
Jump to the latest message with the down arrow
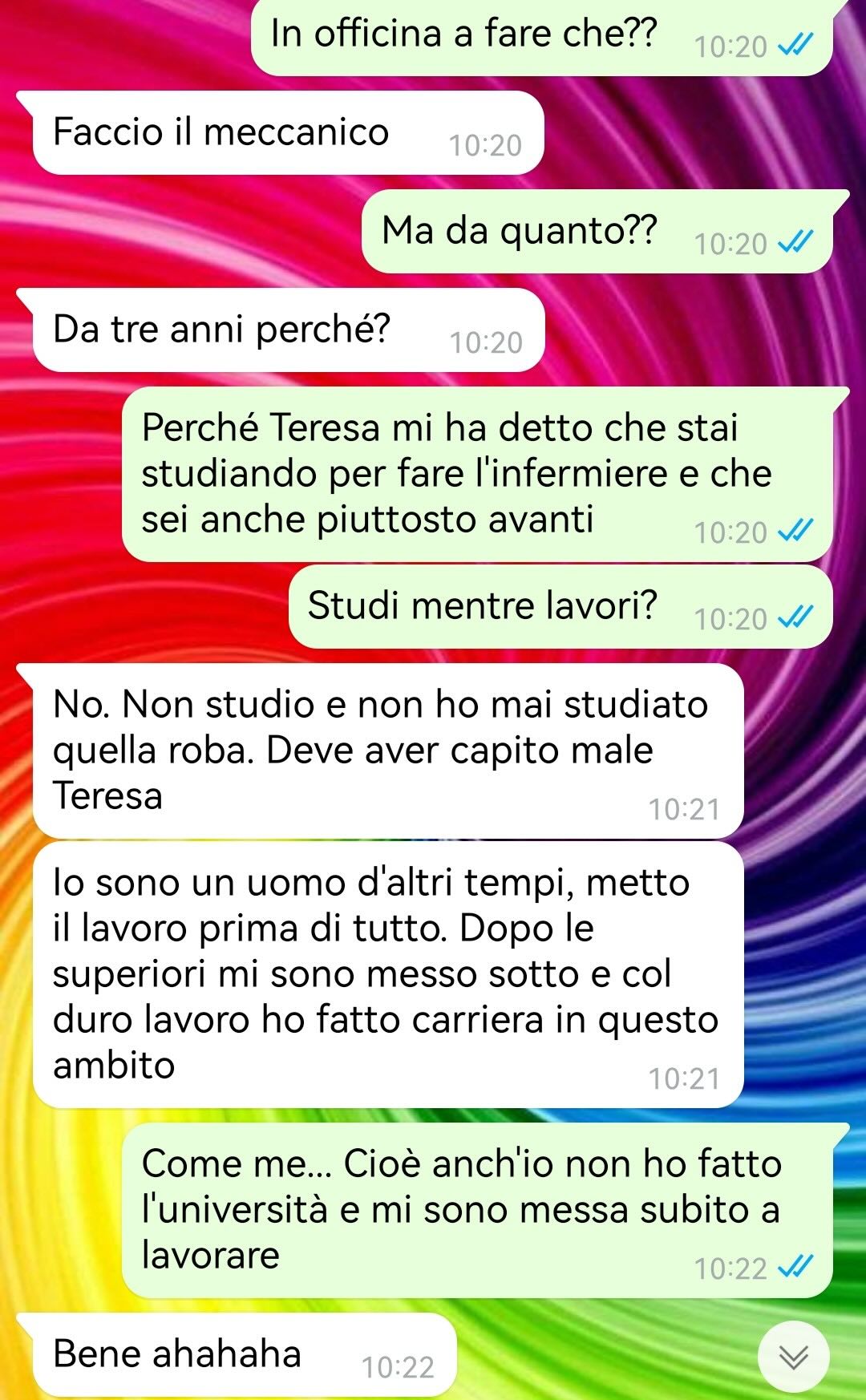click(x=793, y=1357)
